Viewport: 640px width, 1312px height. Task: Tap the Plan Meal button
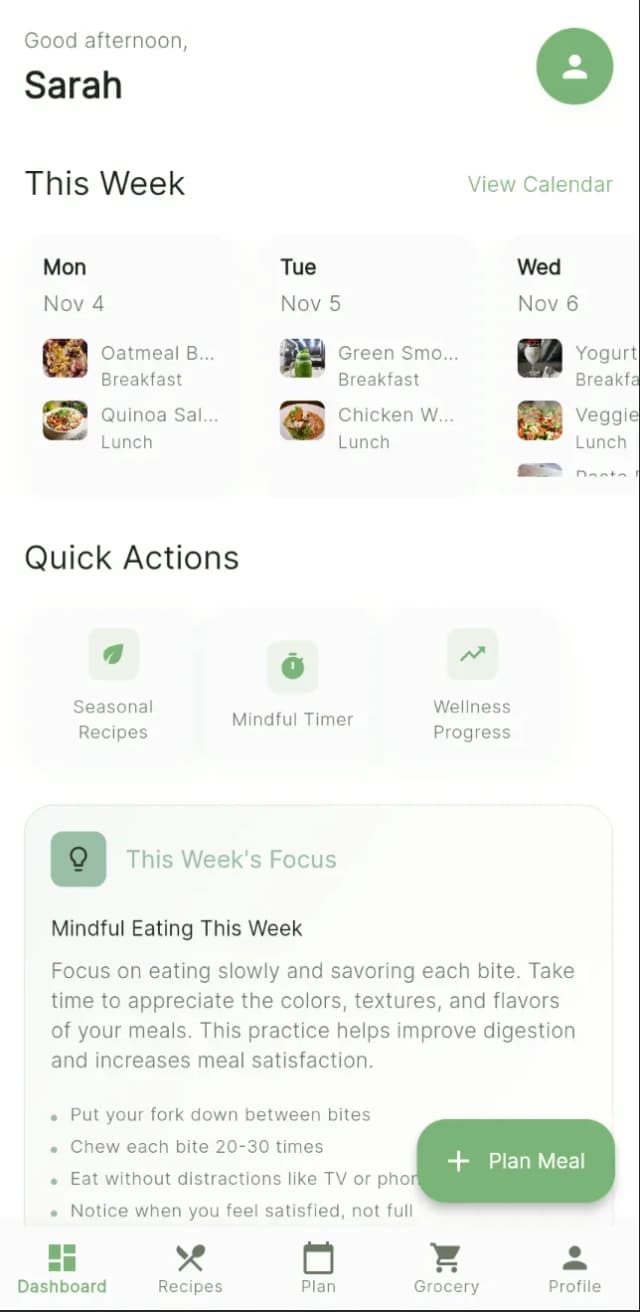515,1161
